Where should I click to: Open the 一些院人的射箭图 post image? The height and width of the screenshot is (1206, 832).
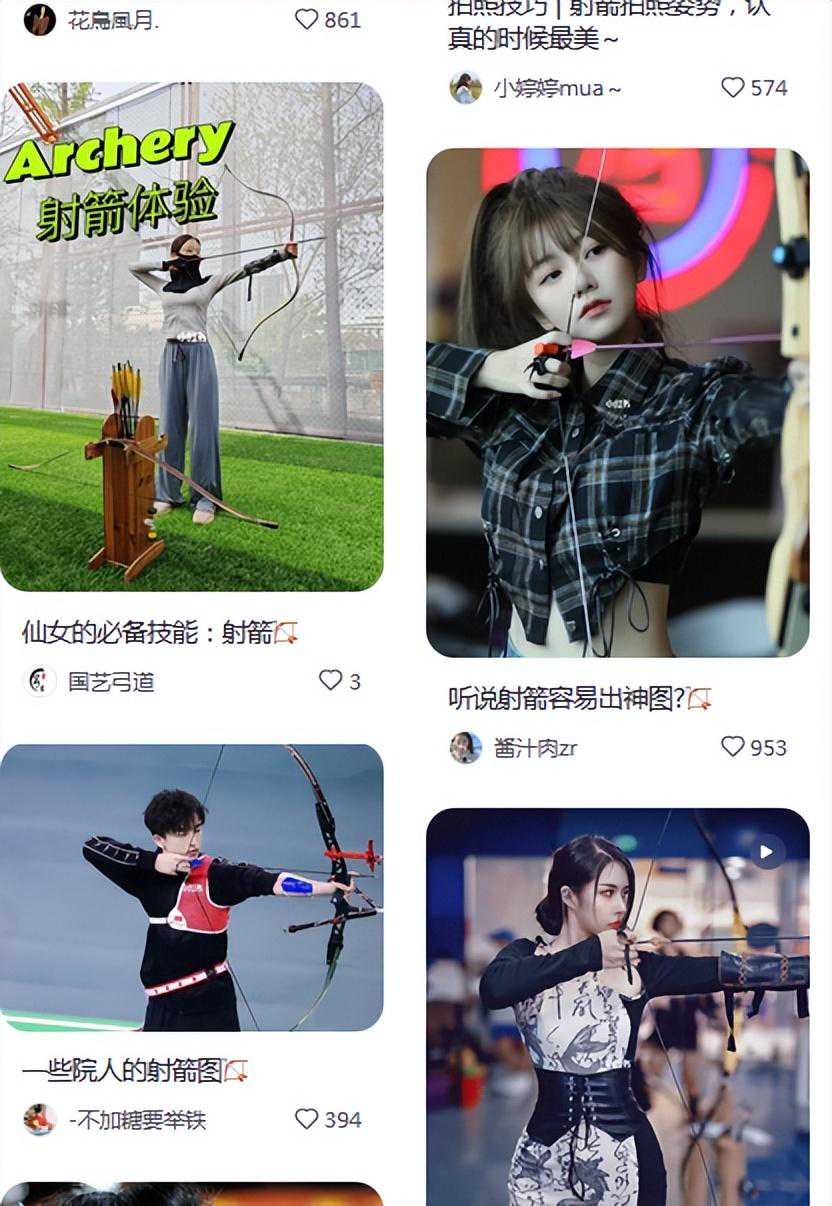tap(191, 888)
